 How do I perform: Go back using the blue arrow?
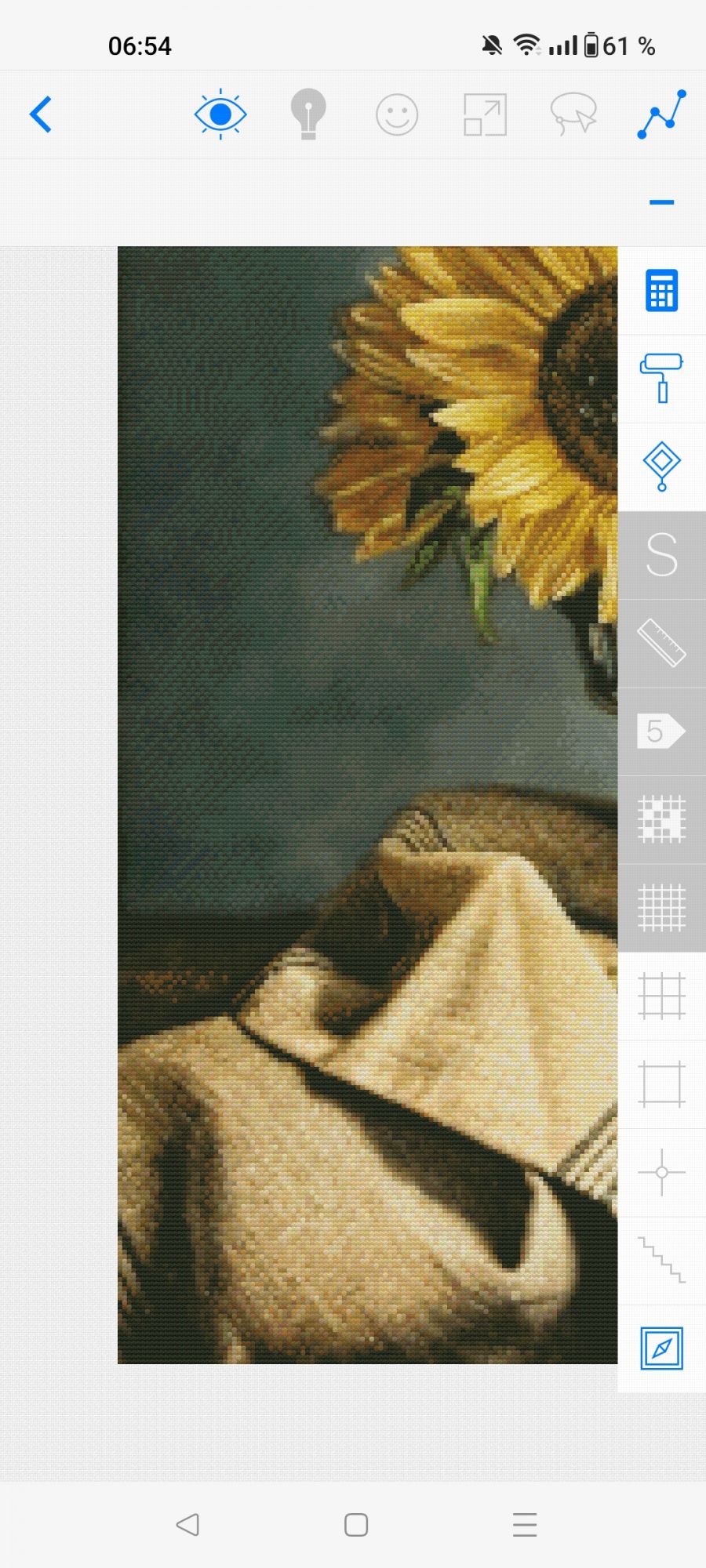point(41,114)
